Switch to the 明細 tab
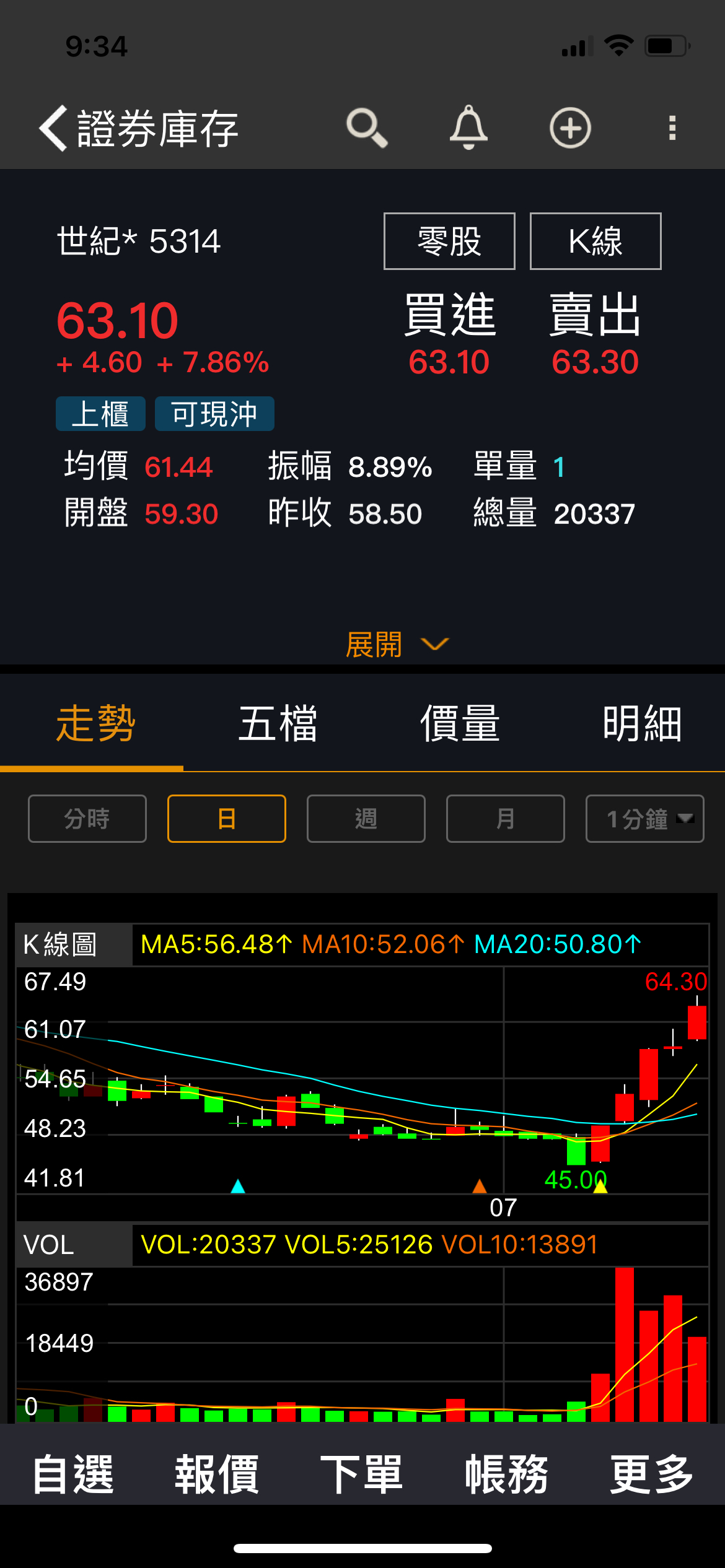Image resolution: width=725 pixels, height=1568 pixels. tap(642, 723)
